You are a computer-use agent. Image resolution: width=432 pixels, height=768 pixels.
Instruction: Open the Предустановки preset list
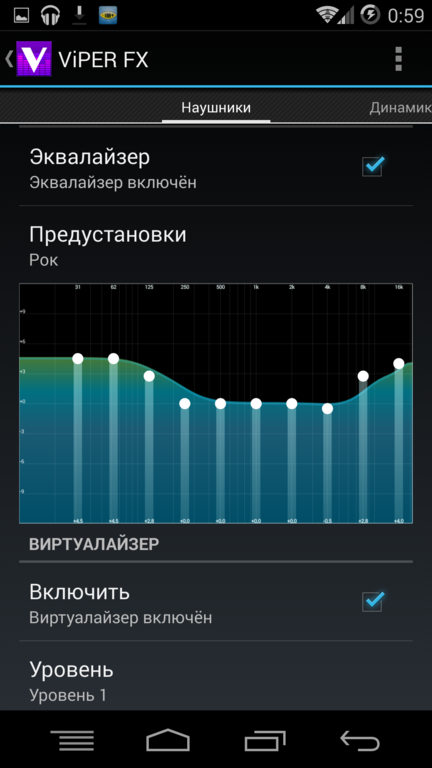click(x=216, y=246)
